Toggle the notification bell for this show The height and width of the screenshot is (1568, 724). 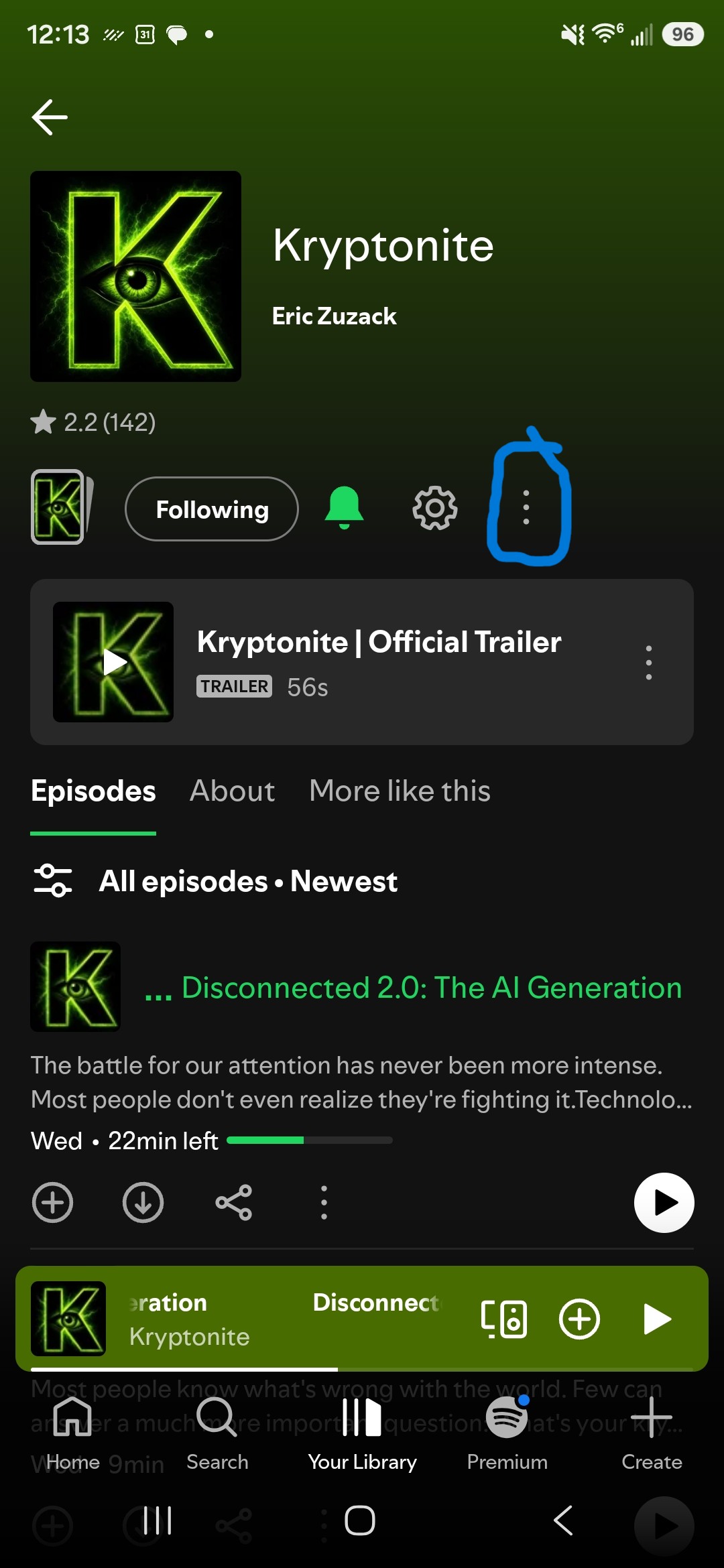(x=344, y=509)
